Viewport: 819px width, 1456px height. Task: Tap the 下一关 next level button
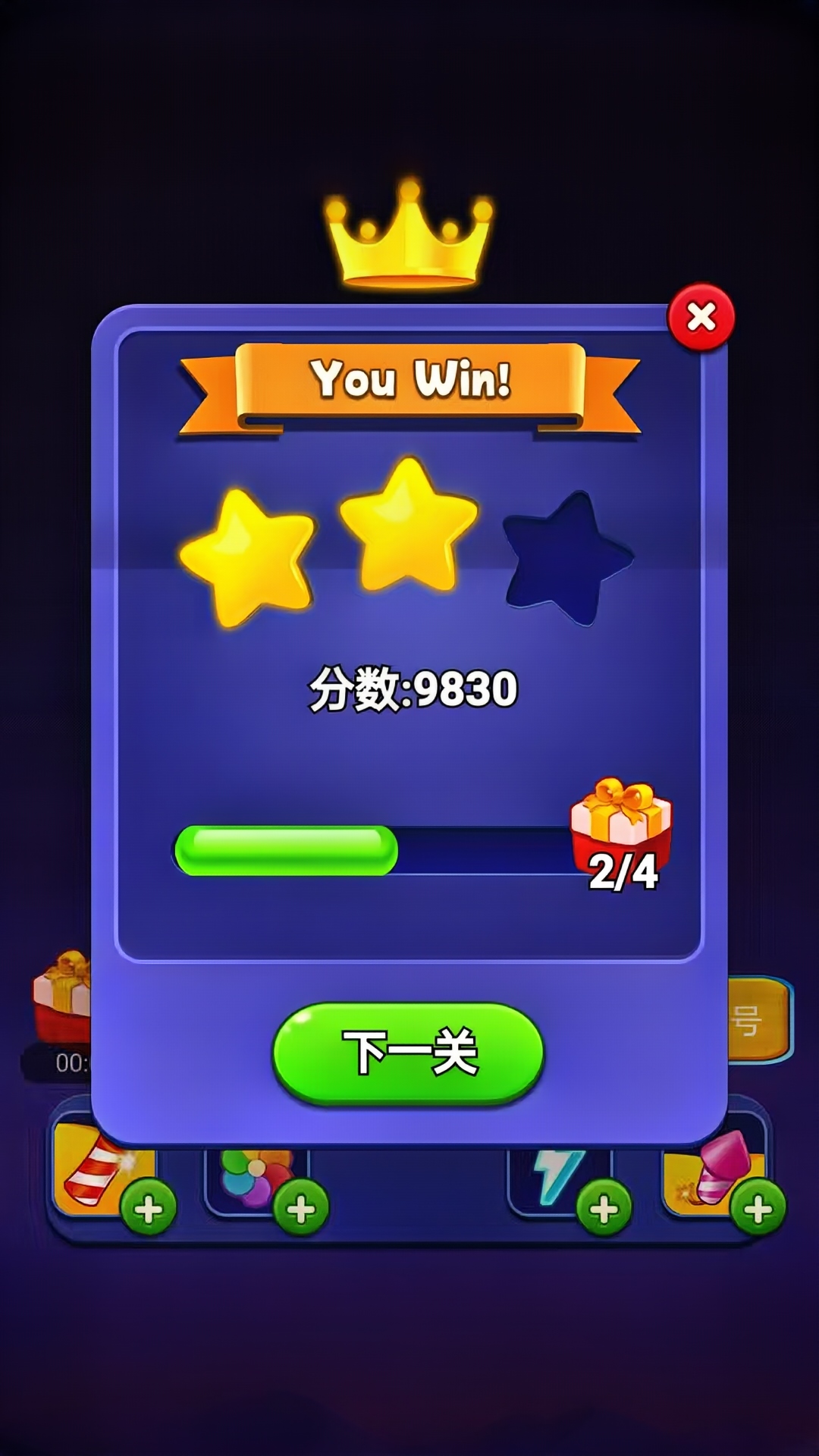click(x=409, y=1052)
